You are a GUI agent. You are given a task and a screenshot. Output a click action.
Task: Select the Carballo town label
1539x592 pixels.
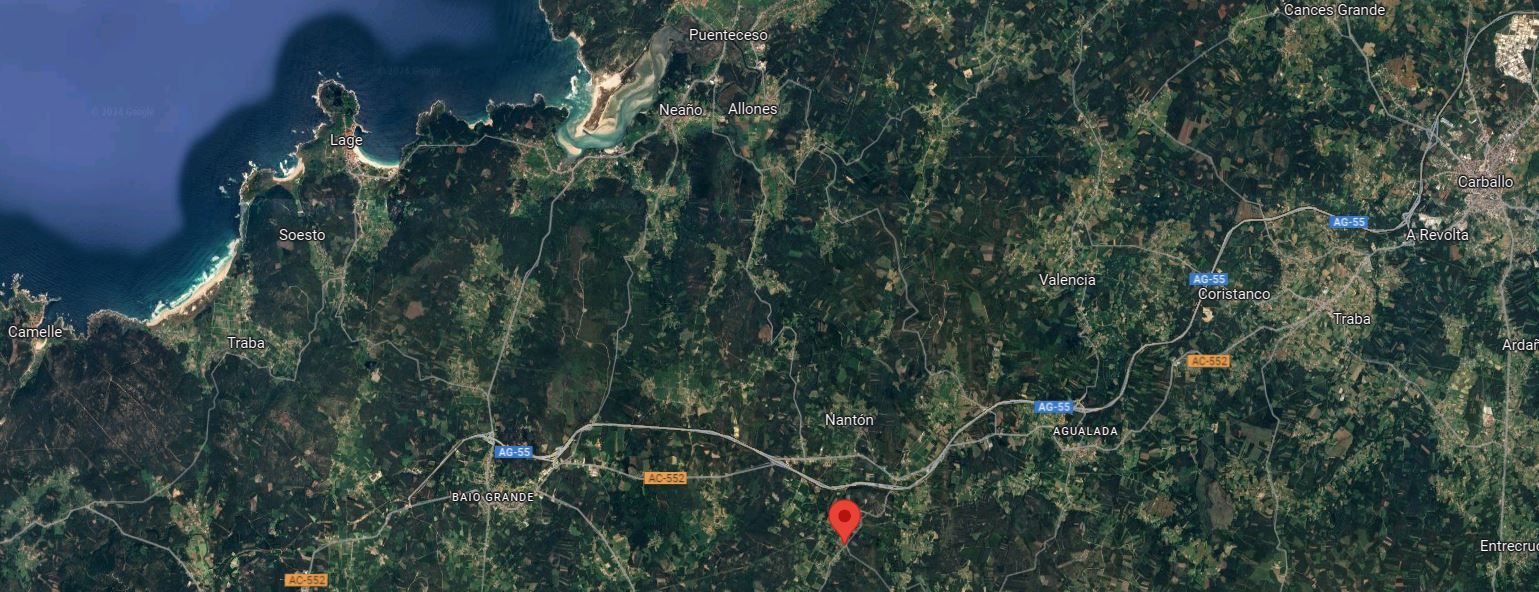coord(1485,182)
